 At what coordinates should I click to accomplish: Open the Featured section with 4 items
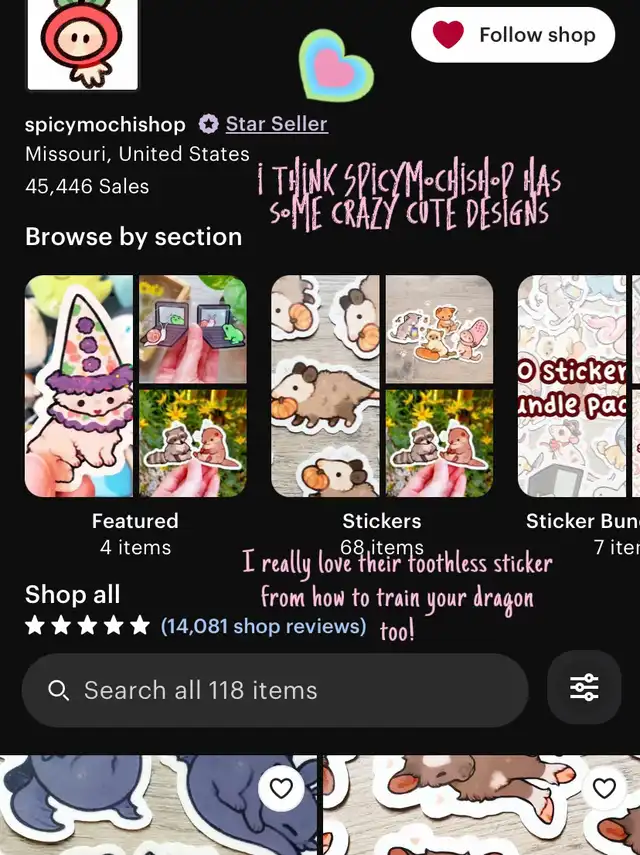coord(135,386)
